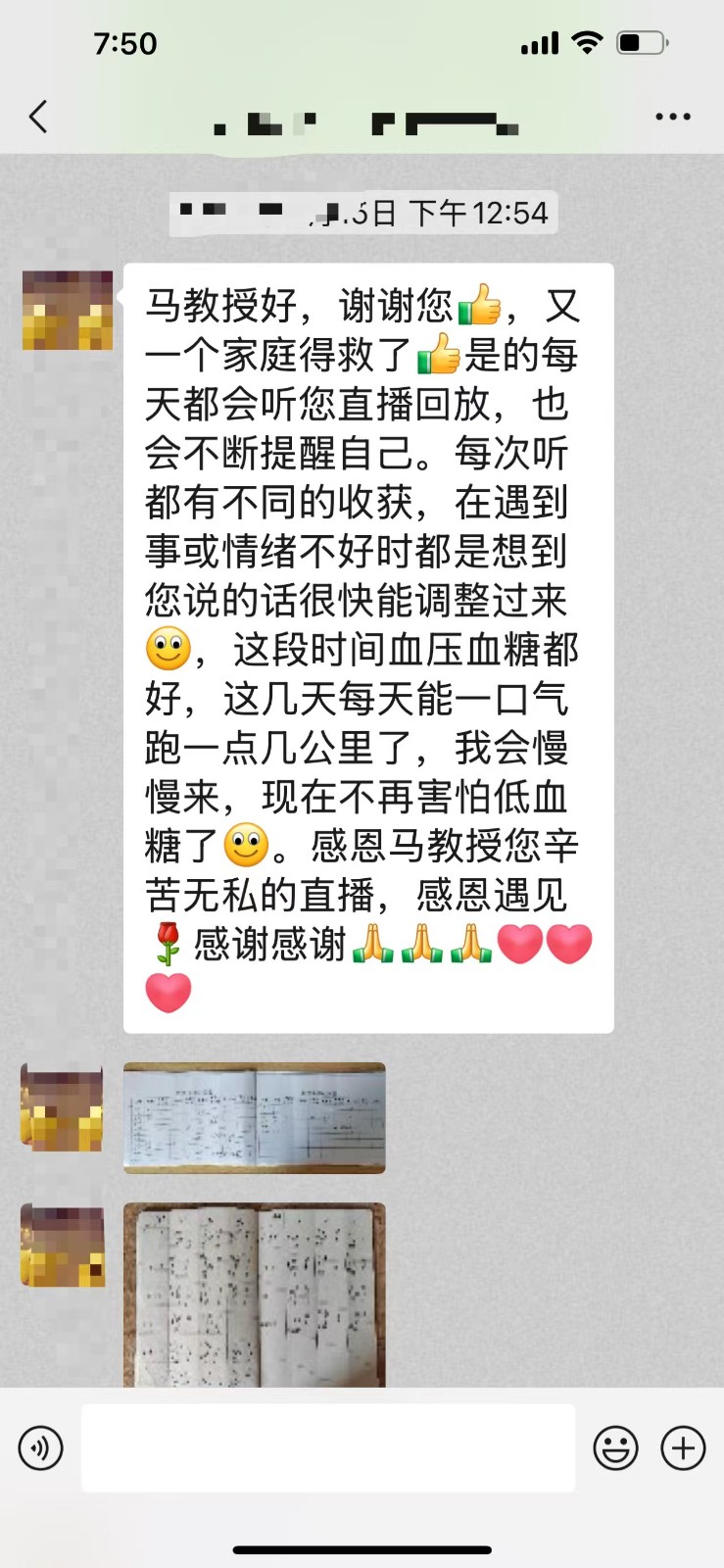This screenshot has height=1568, width=724.
Task: Open the first notebook photo thumbnail
Action: [x=254, y=1117]
